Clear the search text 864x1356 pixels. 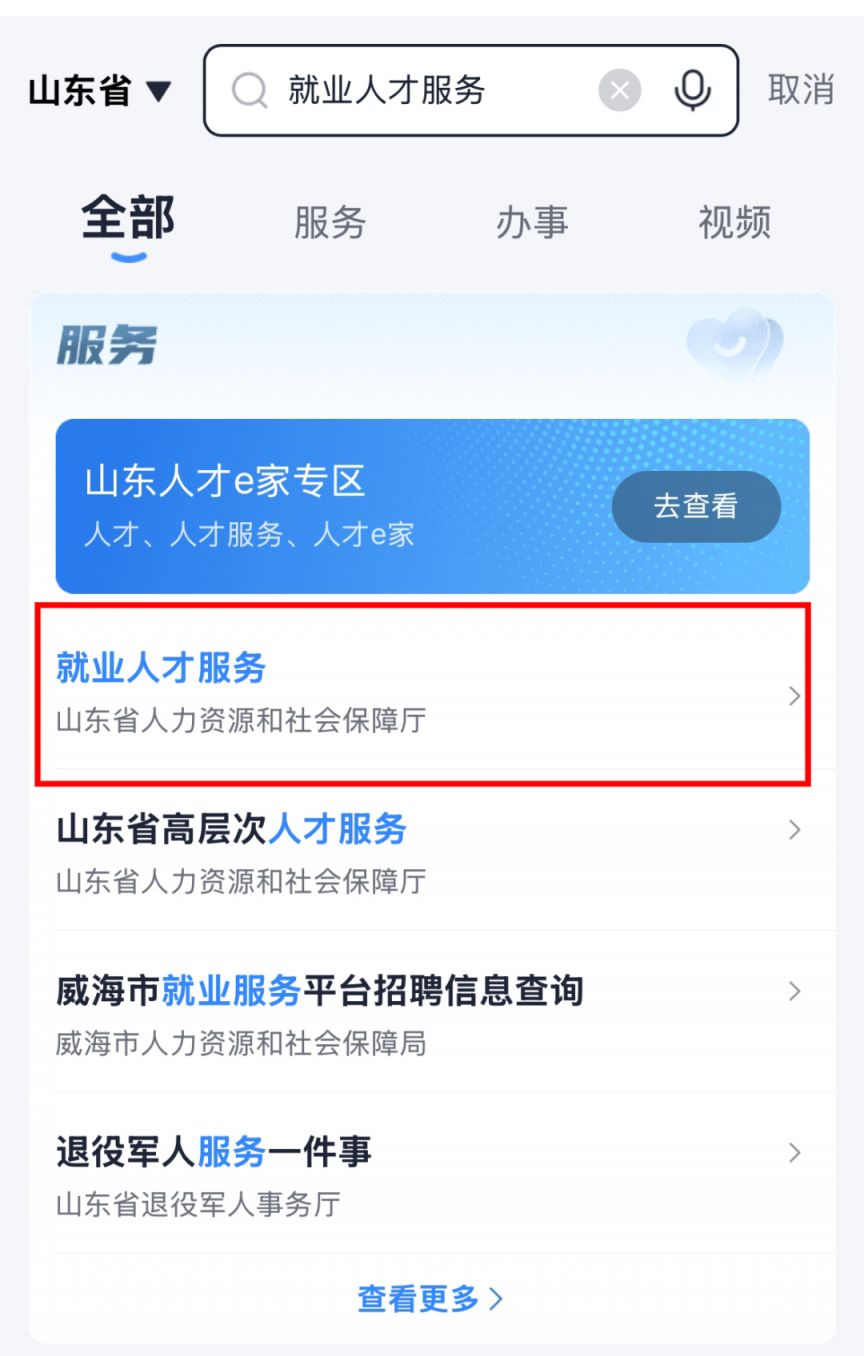tap(620, 91)
